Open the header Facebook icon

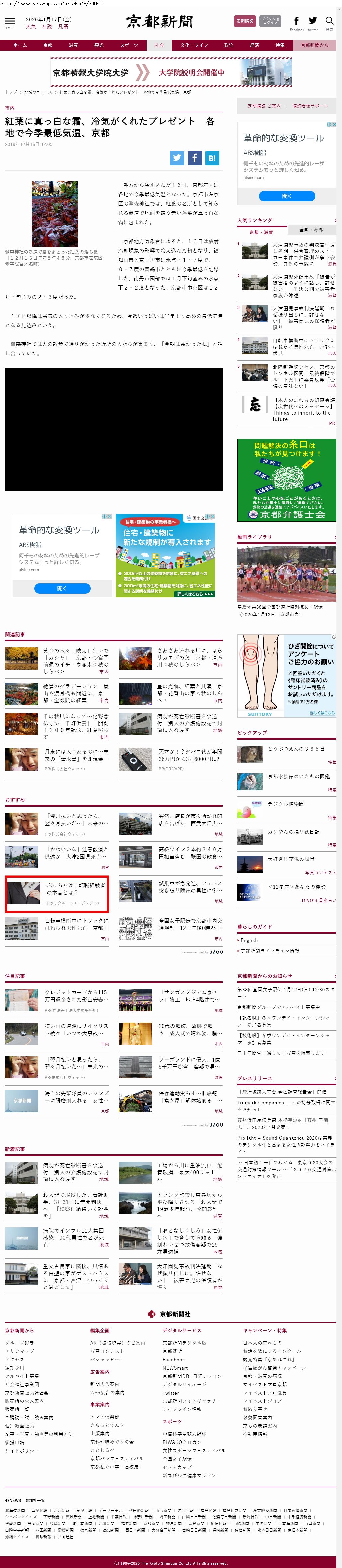coord(297,21)
